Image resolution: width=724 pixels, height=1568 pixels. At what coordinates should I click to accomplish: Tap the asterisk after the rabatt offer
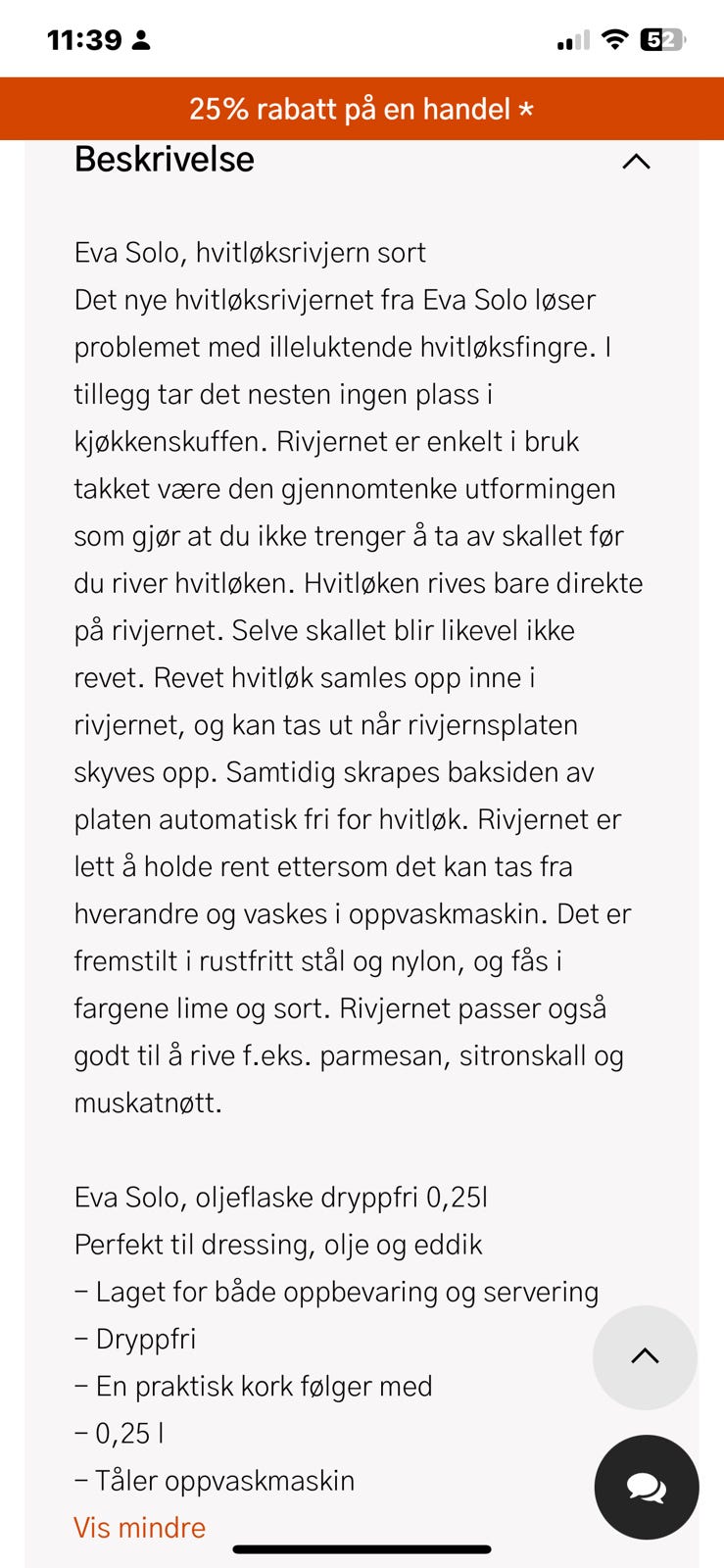point(526,110)
